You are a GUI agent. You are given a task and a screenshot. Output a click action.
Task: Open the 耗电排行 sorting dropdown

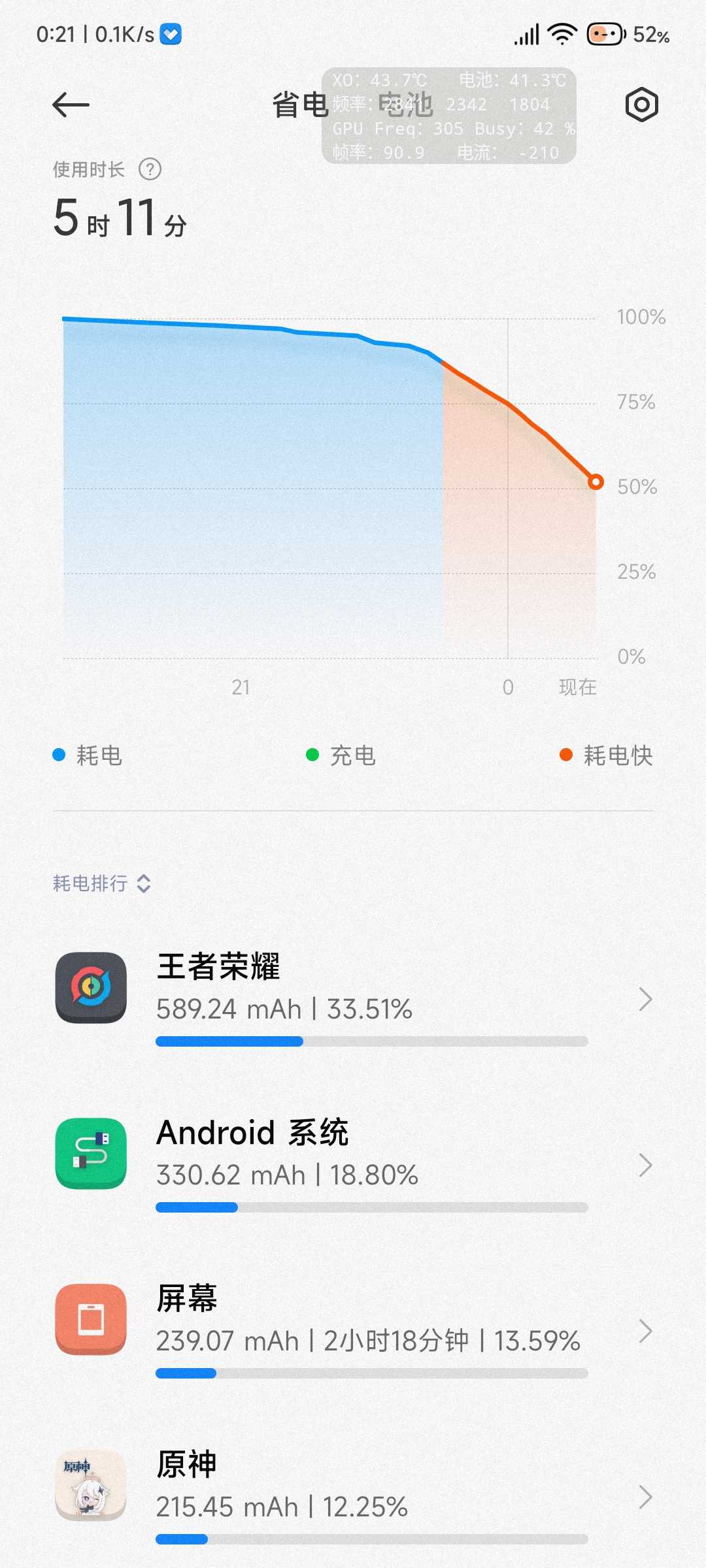(102, 883)
